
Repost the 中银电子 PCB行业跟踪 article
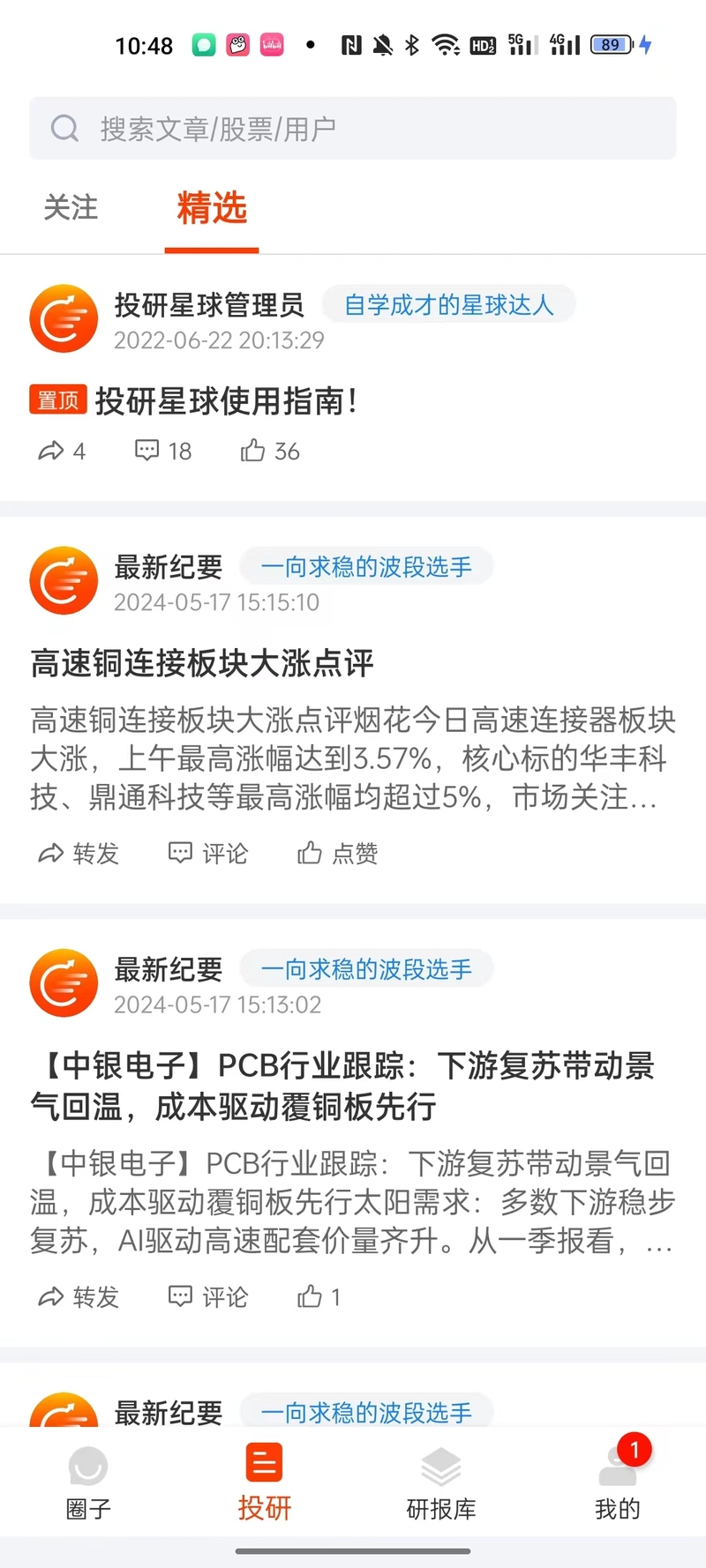pyautogui.click(x=79, y=1297)
